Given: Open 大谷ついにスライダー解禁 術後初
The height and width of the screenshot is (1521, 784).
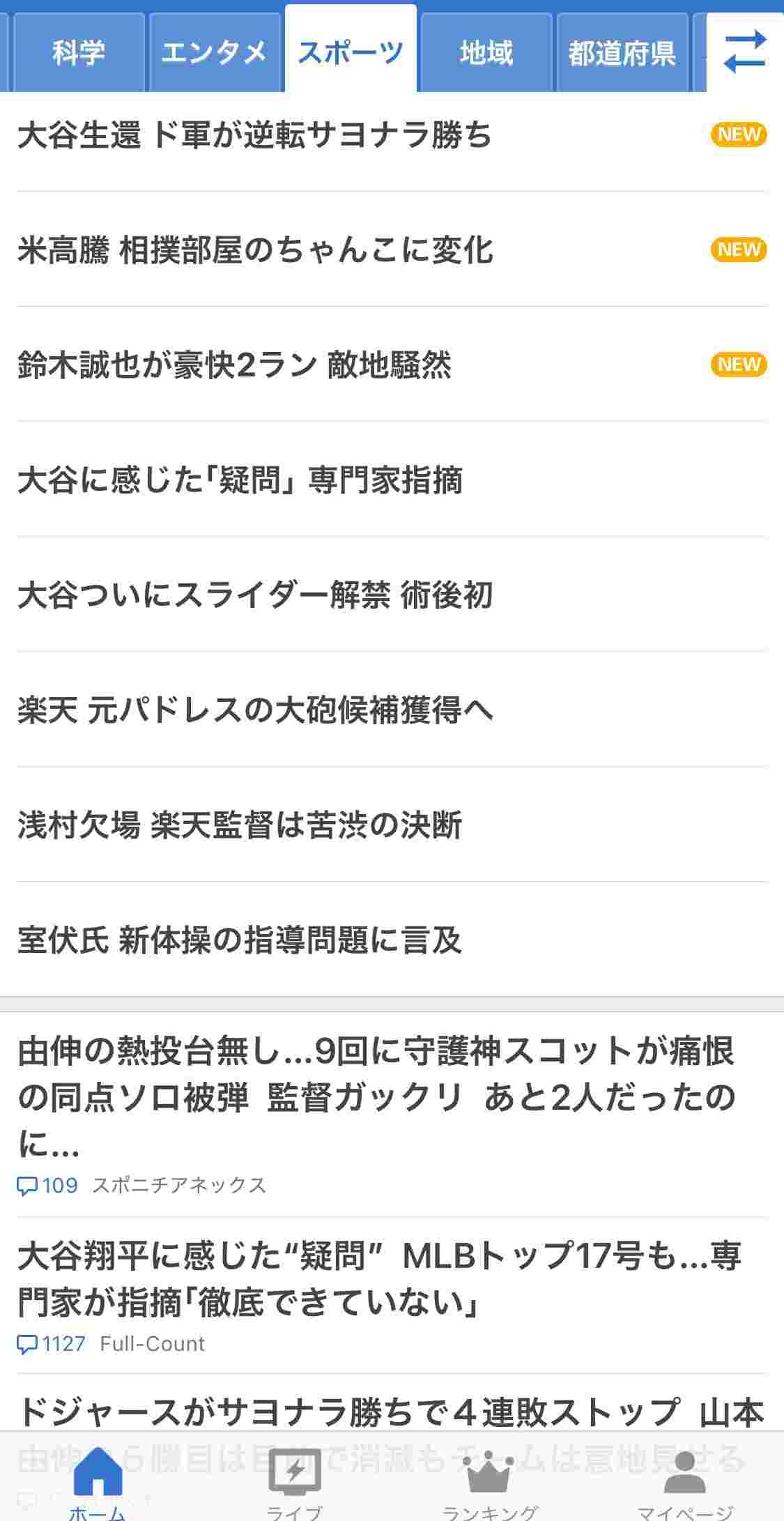Looking at the screenshot, I should [255, 595].
